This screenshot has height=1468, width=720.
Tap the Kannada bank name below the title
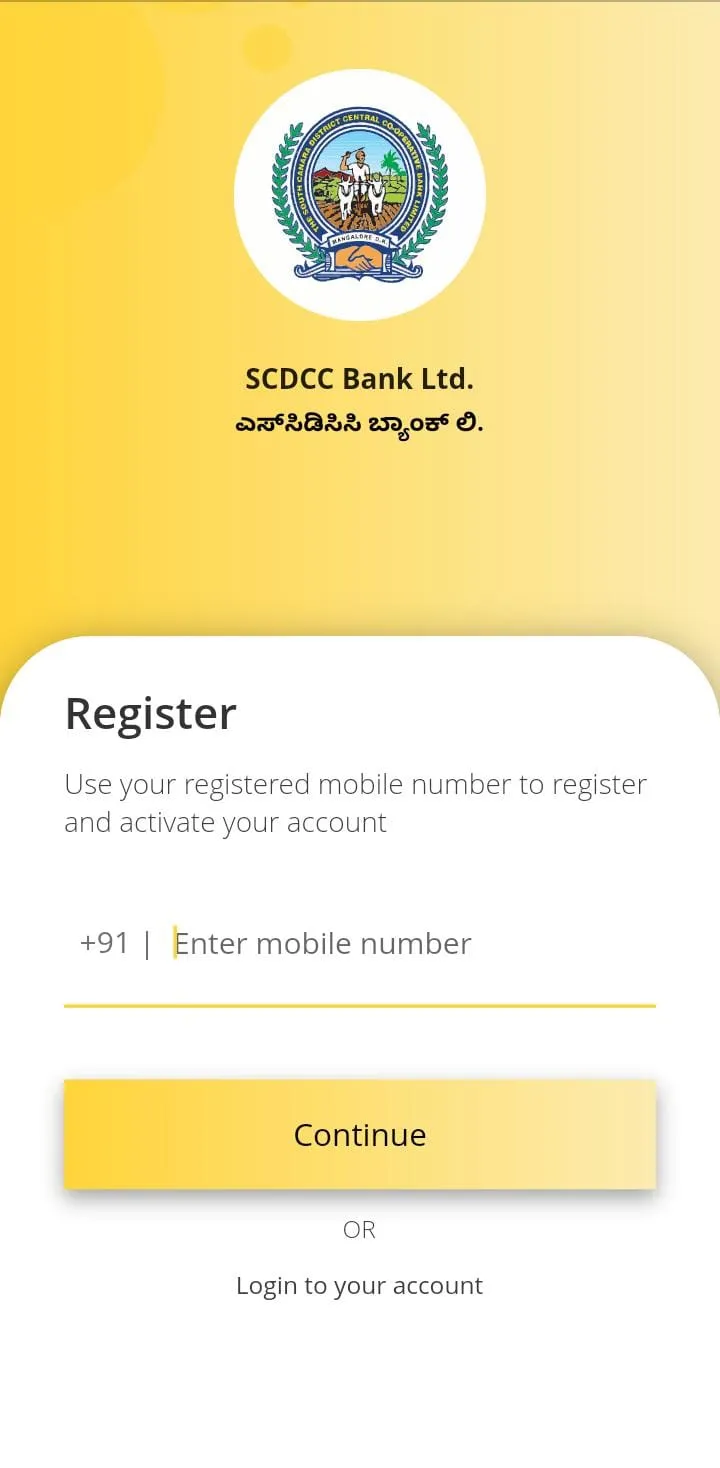[360, 421]
